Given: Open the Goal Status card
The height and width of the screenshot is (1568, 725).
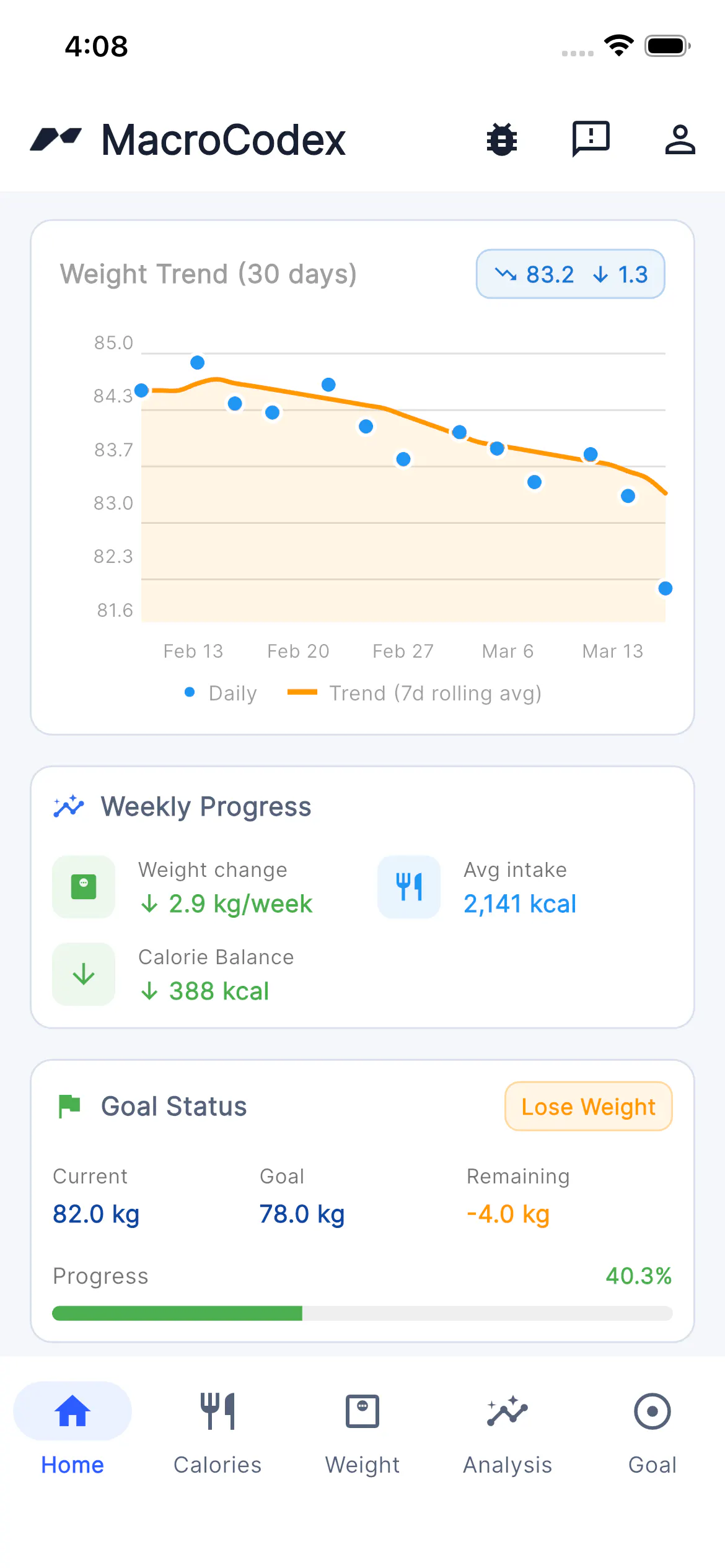Looking at the screenshot, I should click(x=362, y=1201).
